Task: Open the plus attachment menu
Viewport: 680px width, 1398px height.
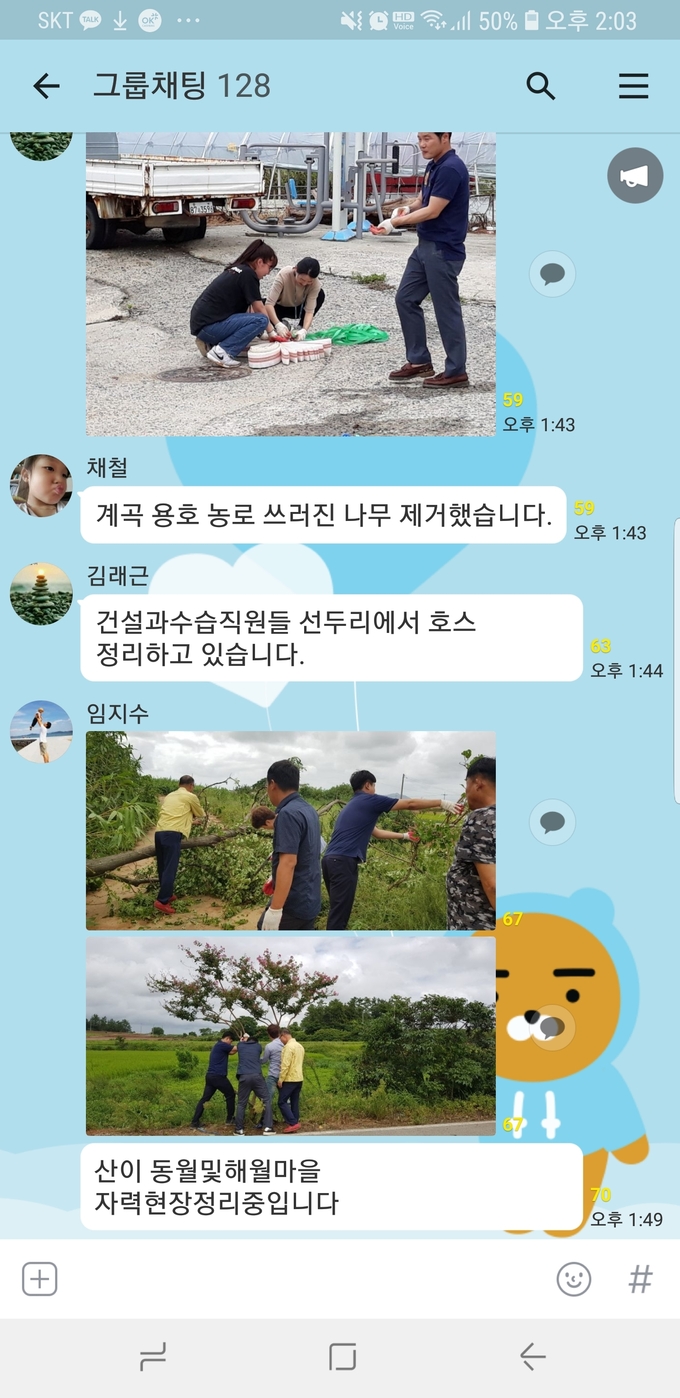Action: 40,1279
